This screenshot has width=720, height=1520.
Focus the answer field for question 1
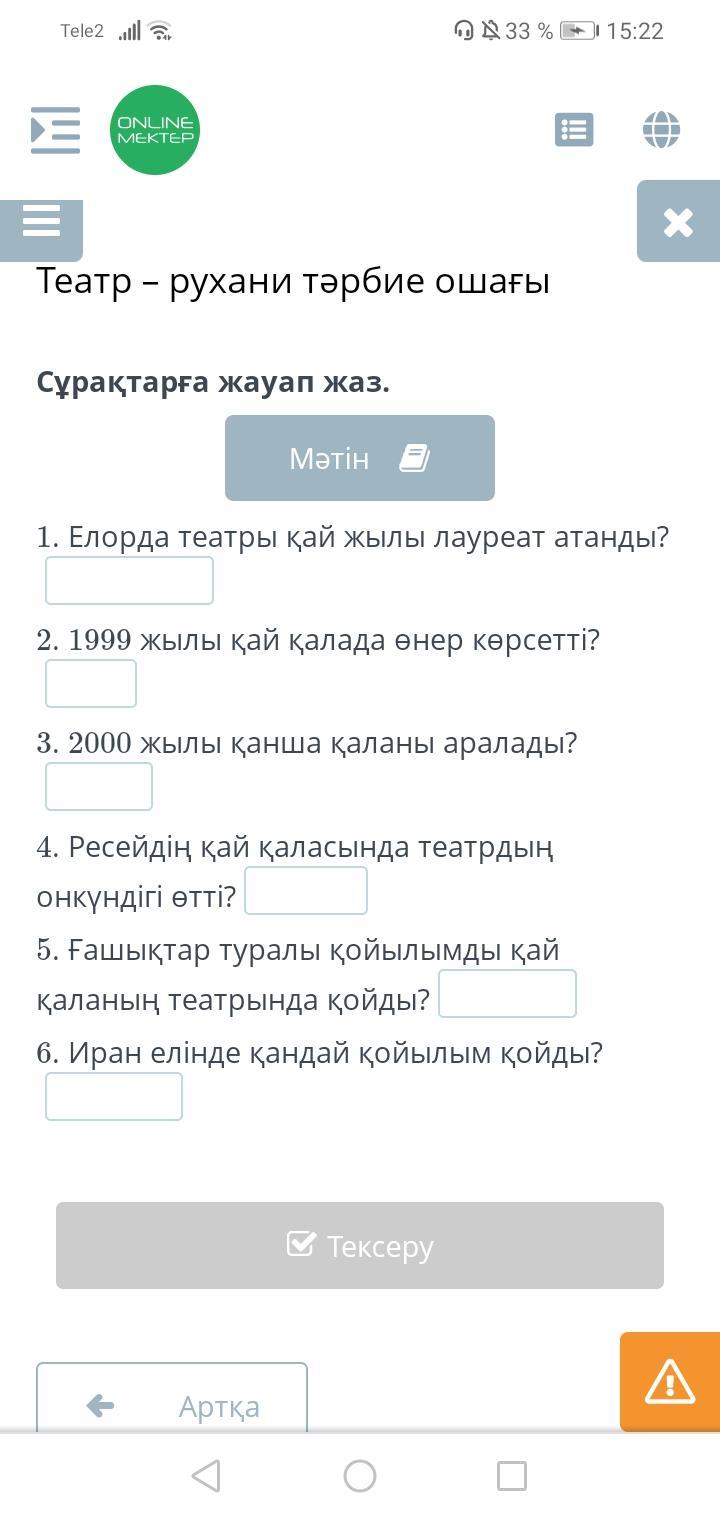point(129,581)
